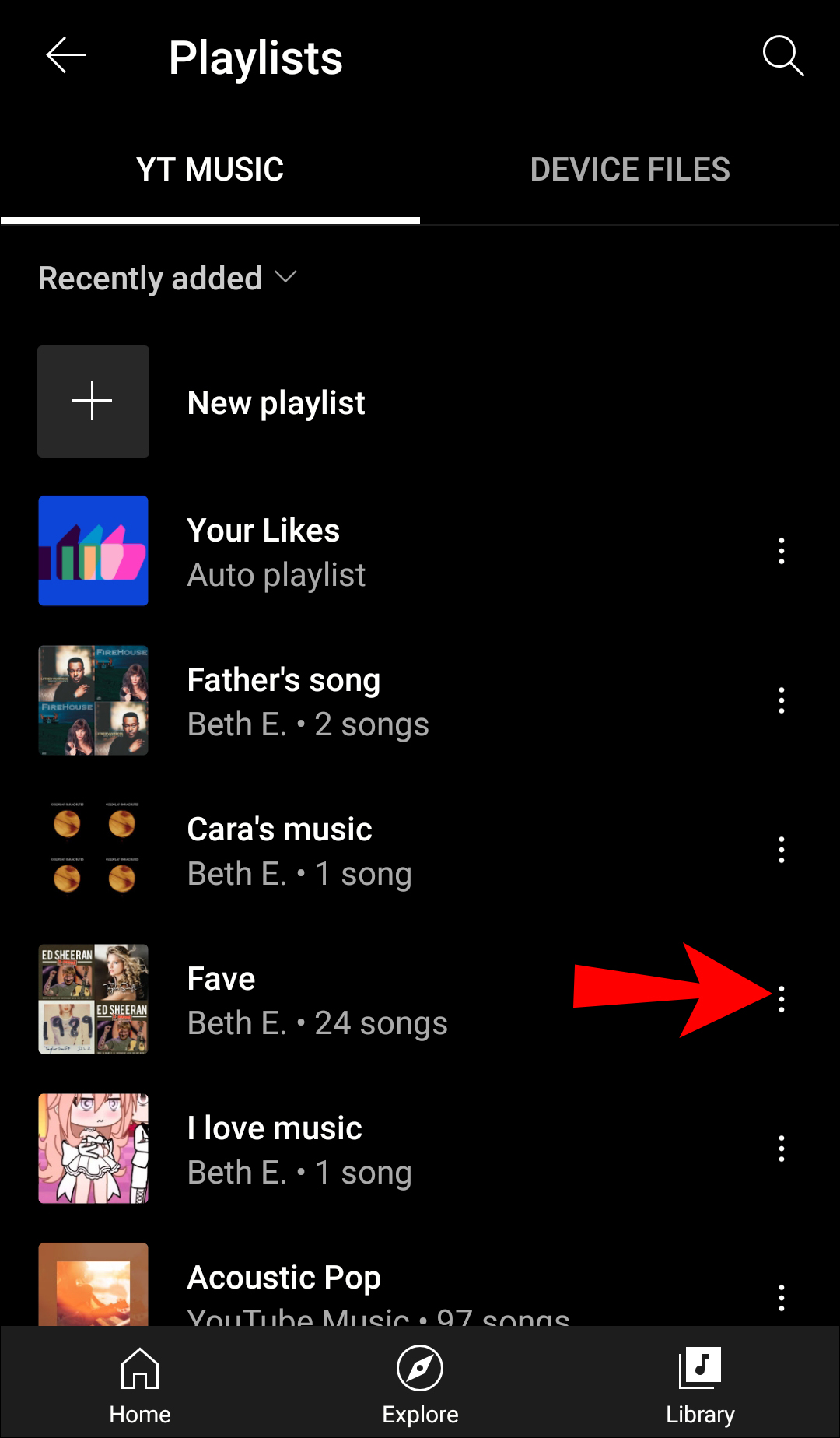
Task: Open options menu for Your Likes
Action: [782, 551]
